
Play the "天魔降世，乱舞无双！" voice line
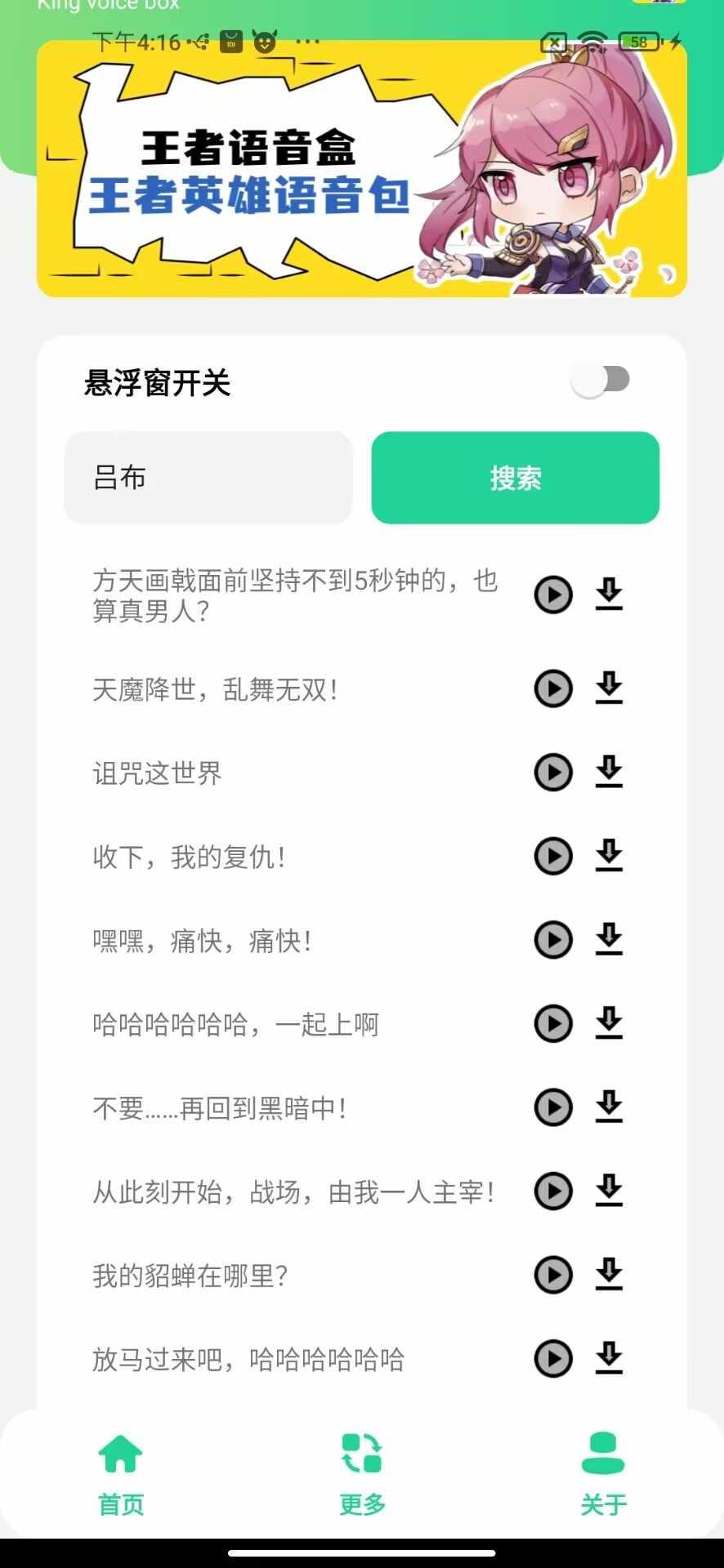pos(554,688)
